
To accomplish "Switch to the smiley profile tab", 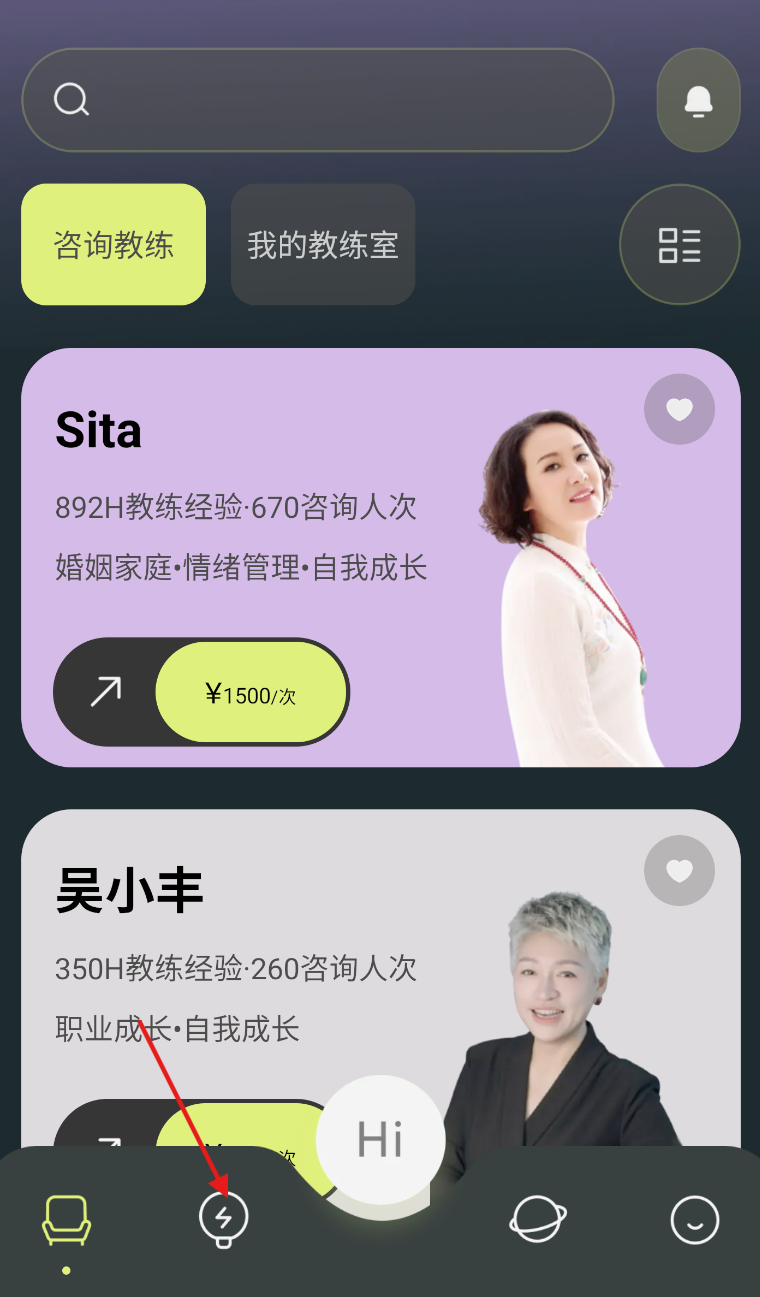I will [x=694, y=1220].
